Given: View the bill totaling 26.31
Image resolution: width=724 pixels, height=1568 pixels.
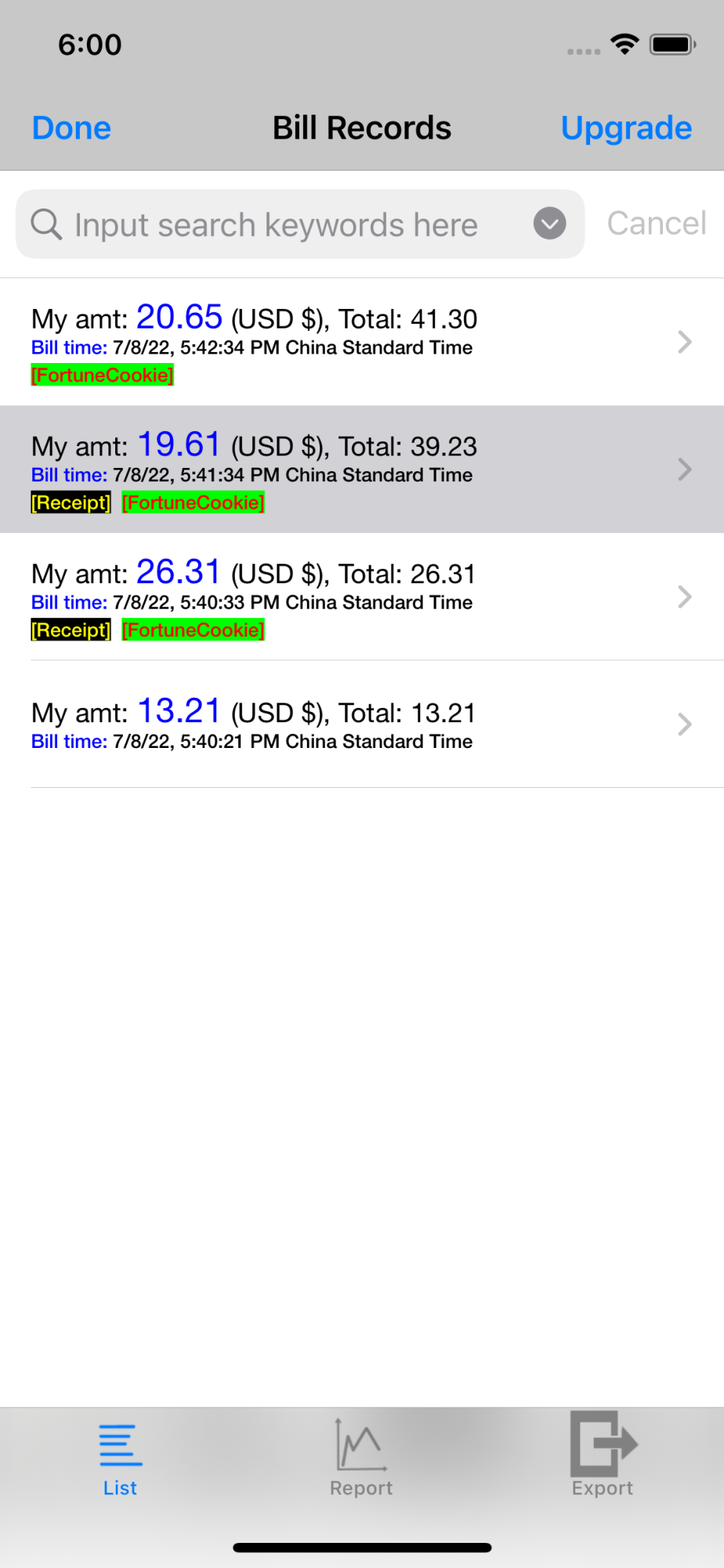Looking at the screenshot, I should coord(360,597).
